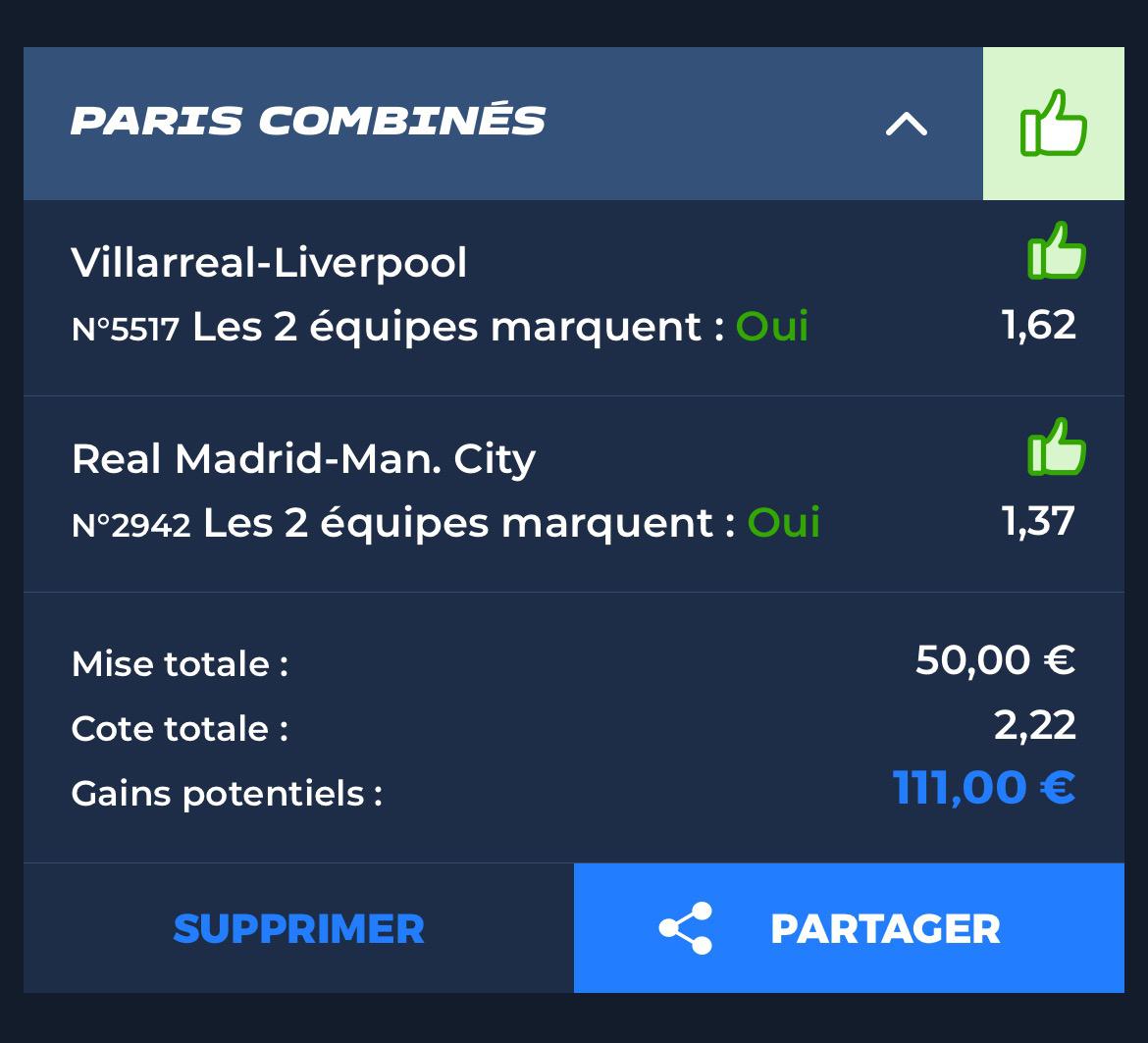This screenshot has width=1148, height=1043.
Task: Tap the Supprimer button
Action: (298, 928)
